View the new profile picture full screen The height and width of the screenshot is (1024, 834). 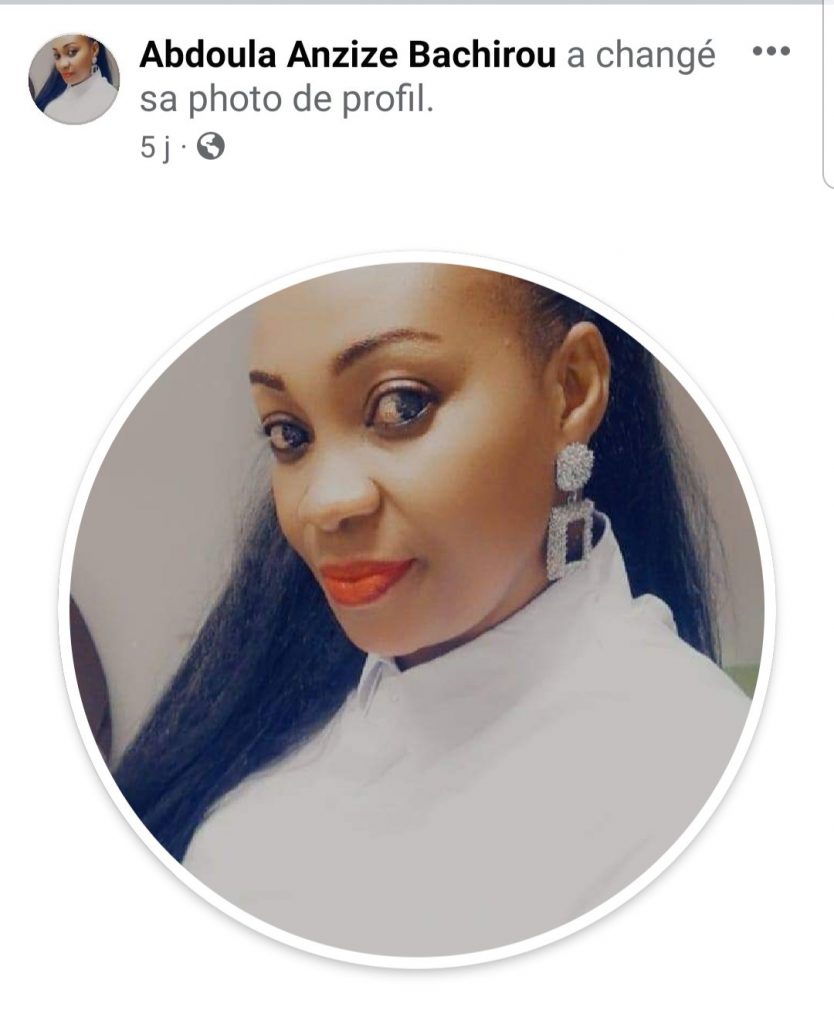pos(417,610)
